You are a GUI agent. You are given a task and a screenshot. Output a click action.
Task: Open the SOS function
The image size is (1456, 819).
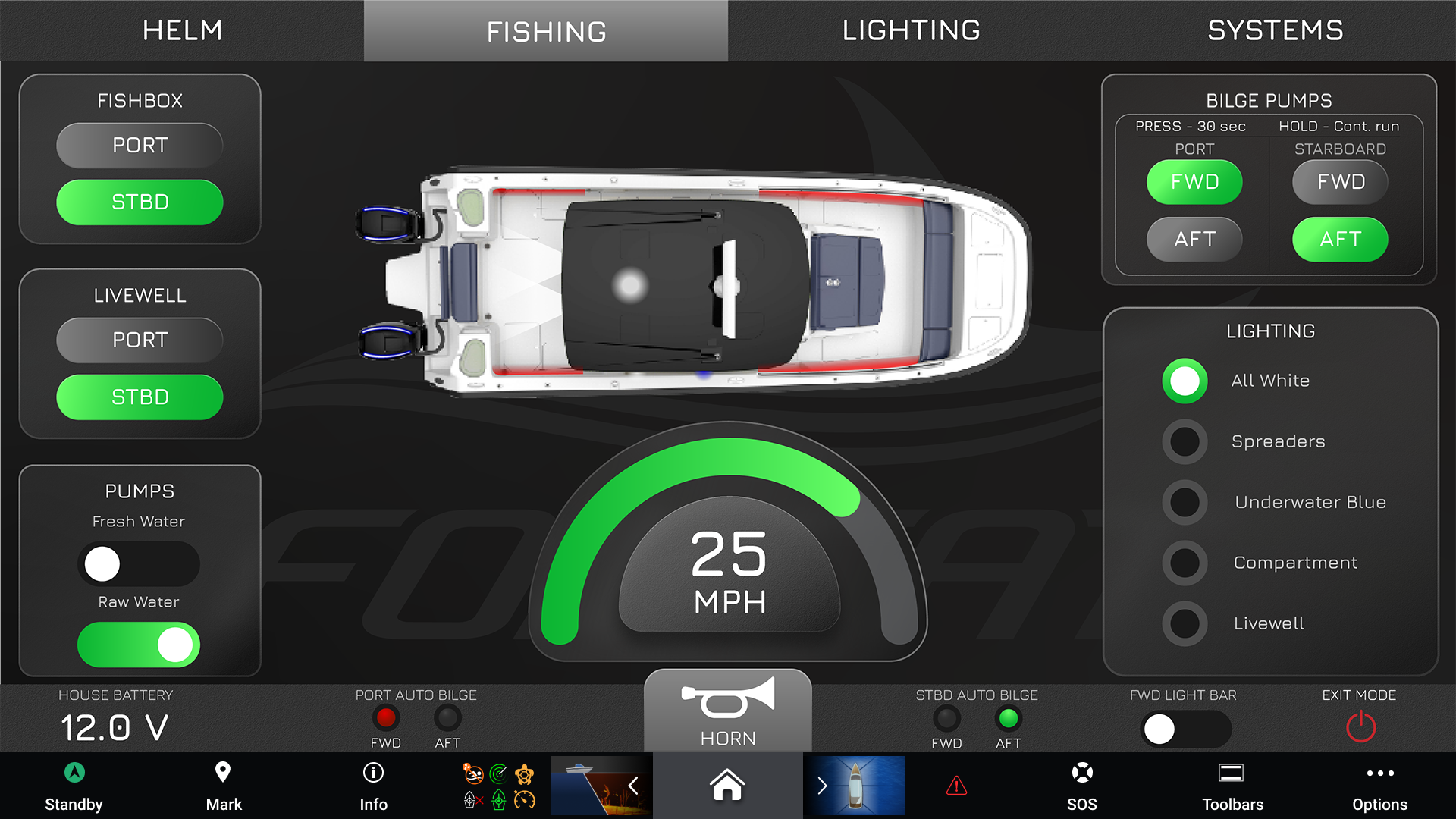click(1082, 786)
